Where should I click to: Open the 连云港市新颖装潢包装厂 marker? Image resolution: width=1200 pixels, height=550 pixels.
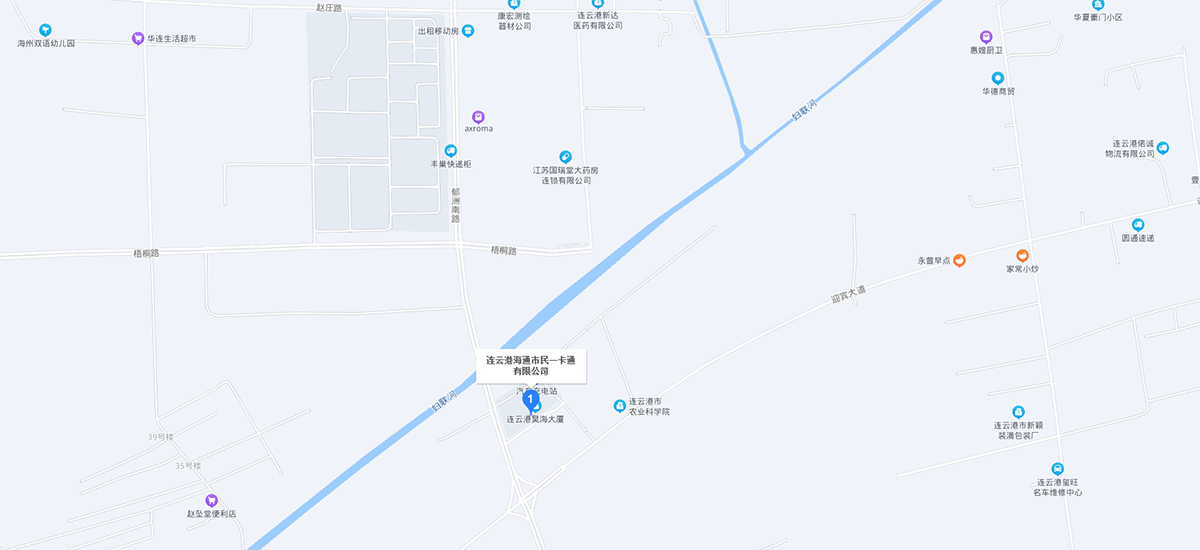tap(1018, 412)
